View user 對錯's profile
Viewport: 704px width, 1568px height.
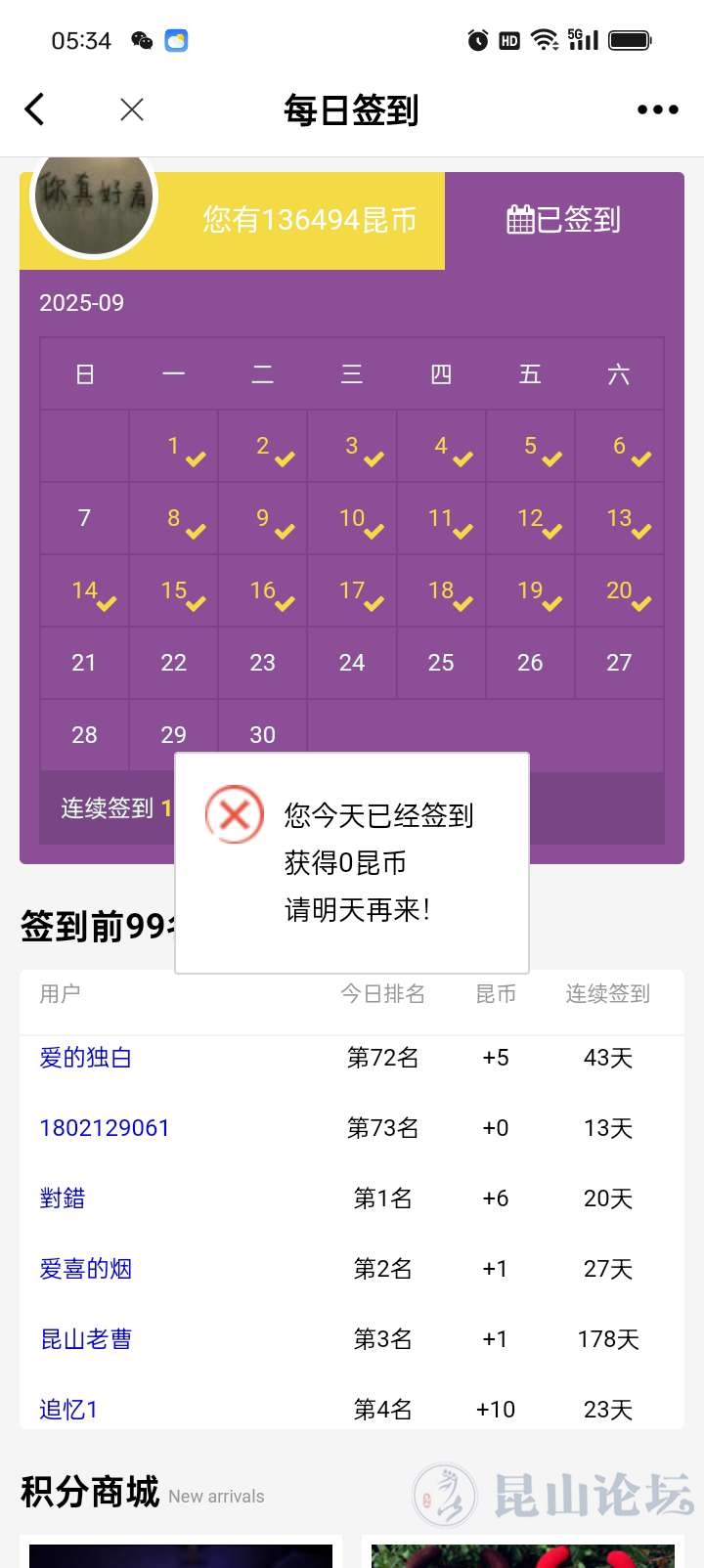pyautogui.click(x=63, y=1198)
